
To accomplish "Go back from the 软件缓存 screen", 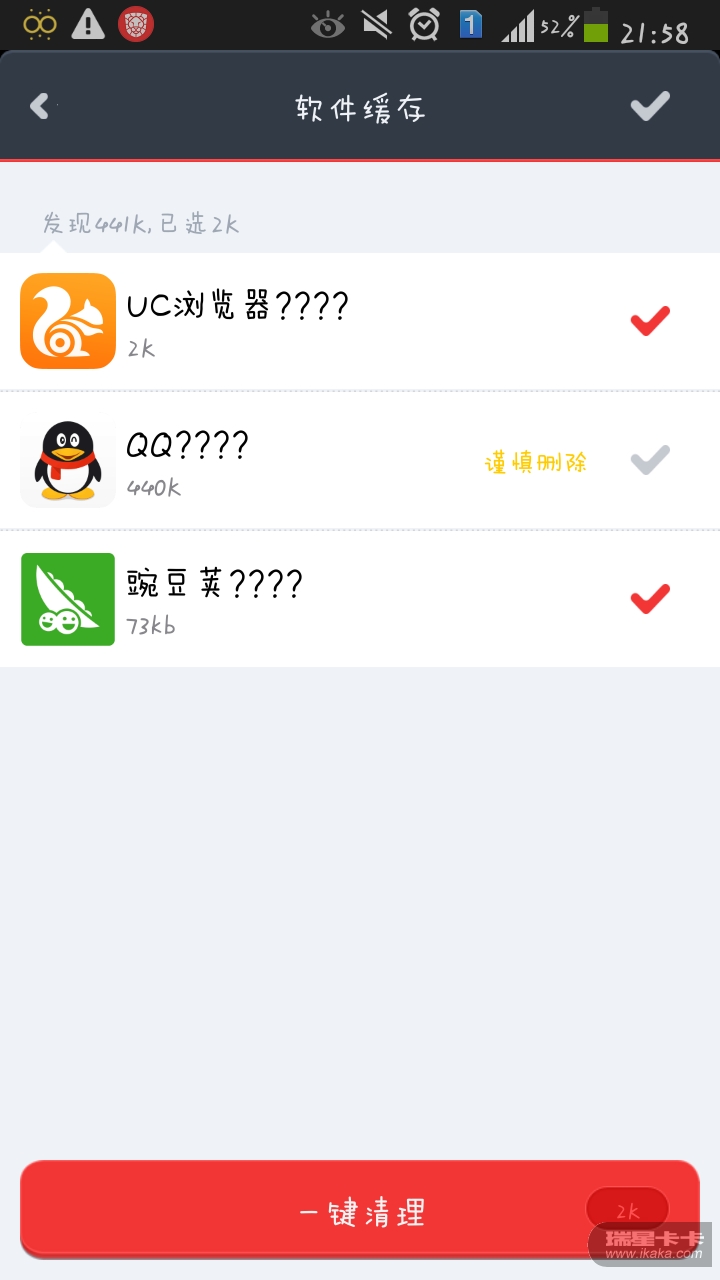I will click(x=40, y=106).
